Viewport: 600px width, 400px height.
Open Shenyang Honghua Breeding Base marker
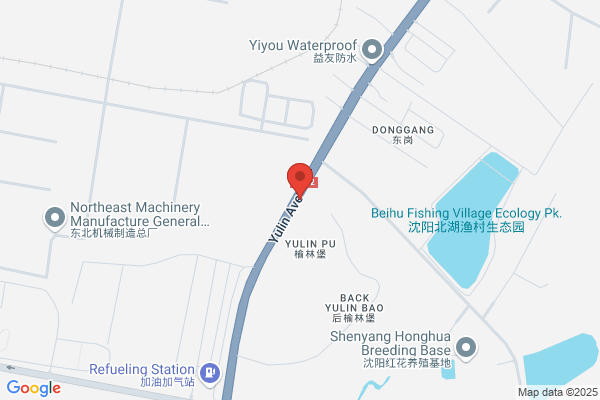click(x=466, y=349)
